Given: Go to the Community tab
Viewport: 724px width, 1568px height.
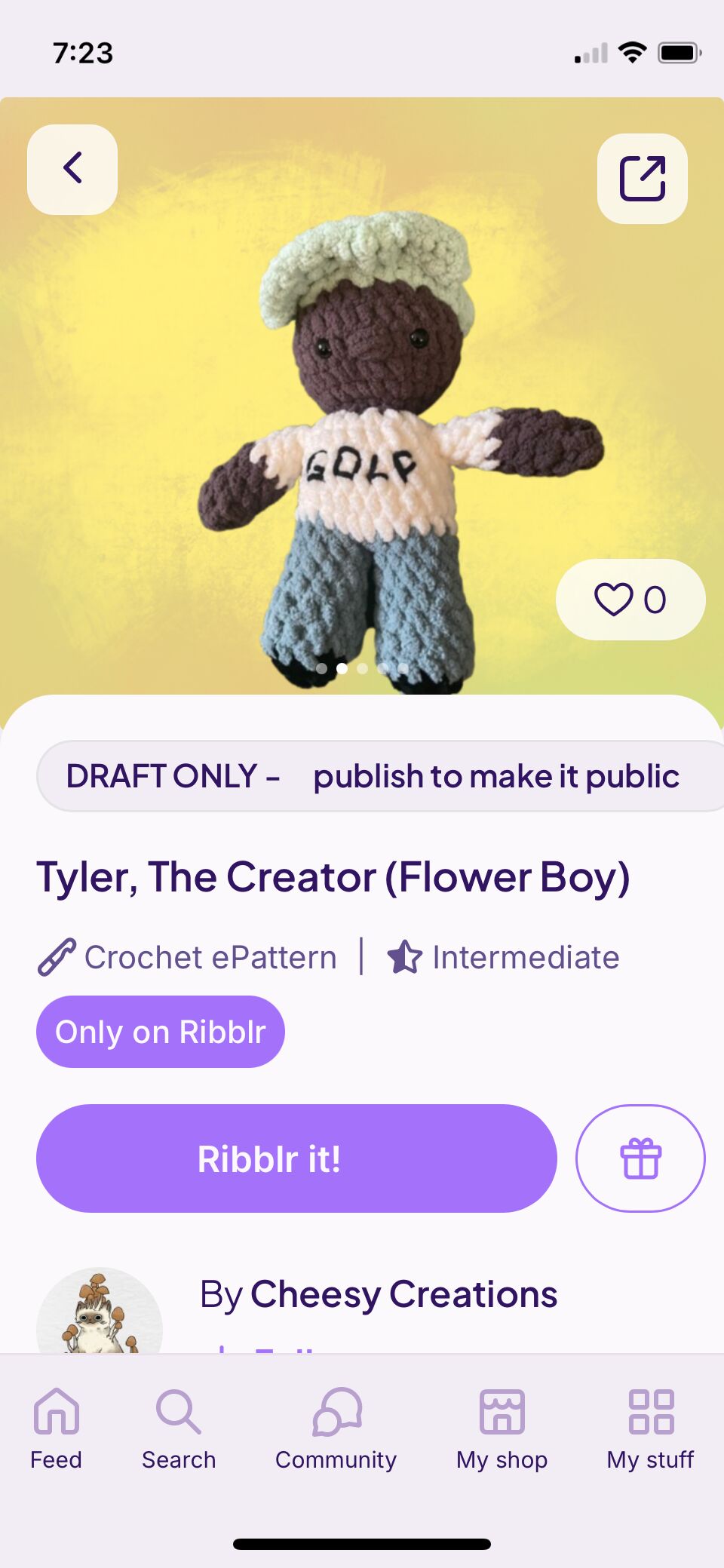Looking at the screenshot, I should coord(336,1428).
